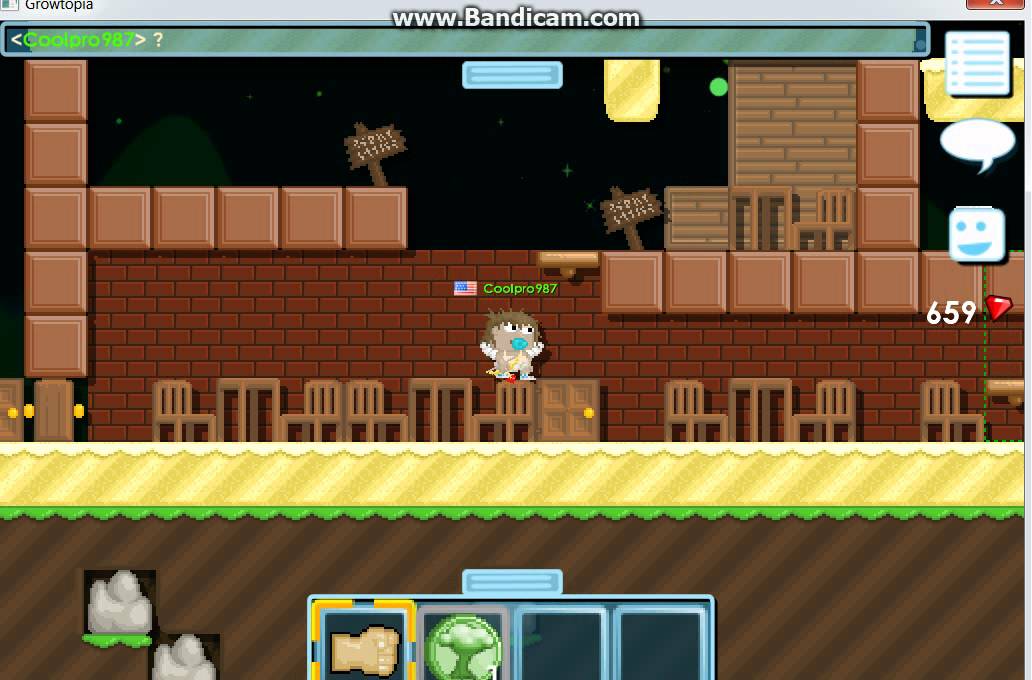Open the chat speech bubble

[x=977, y=145]
